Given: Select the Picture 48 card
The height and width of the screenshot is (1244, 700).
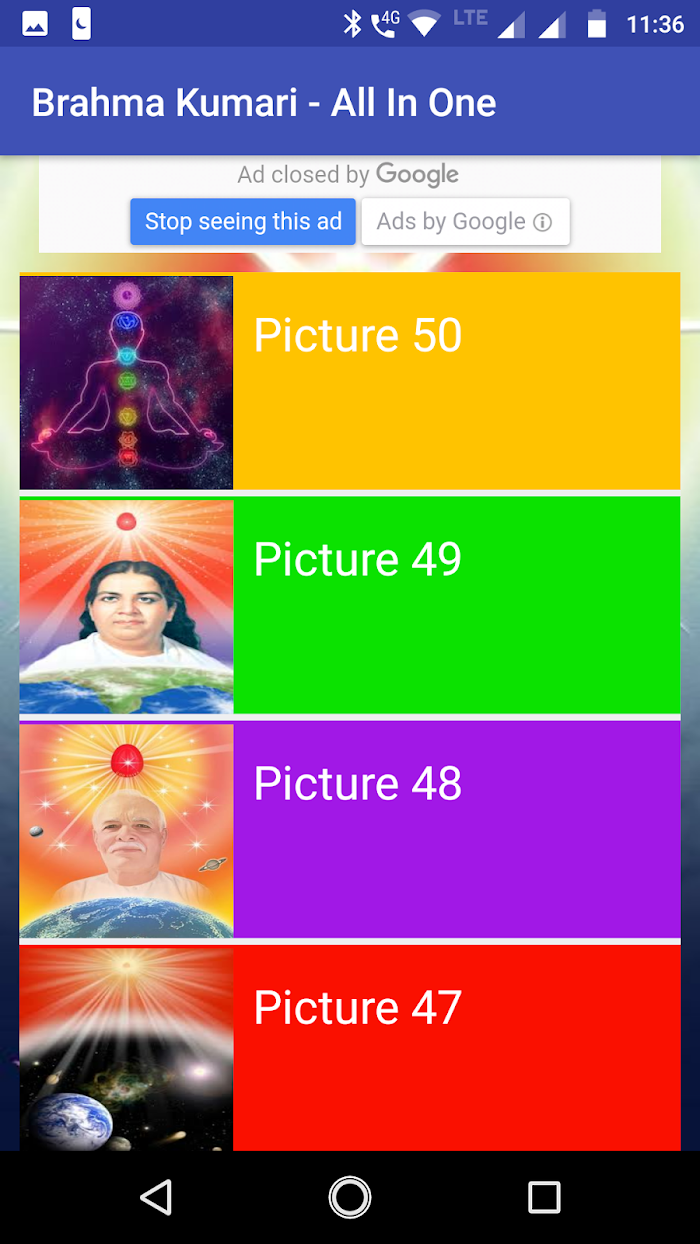Looking at the screenshot, I should coord(350,829).
